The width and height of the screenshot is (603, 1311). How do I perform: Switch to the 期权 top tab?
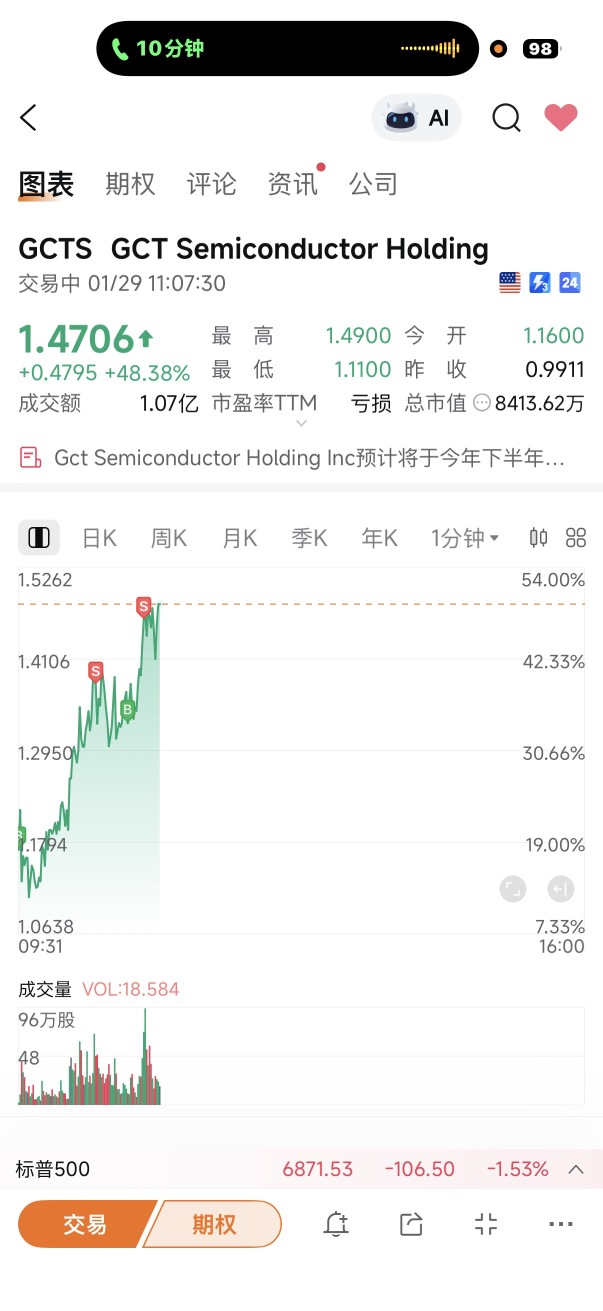click(130, 184)
